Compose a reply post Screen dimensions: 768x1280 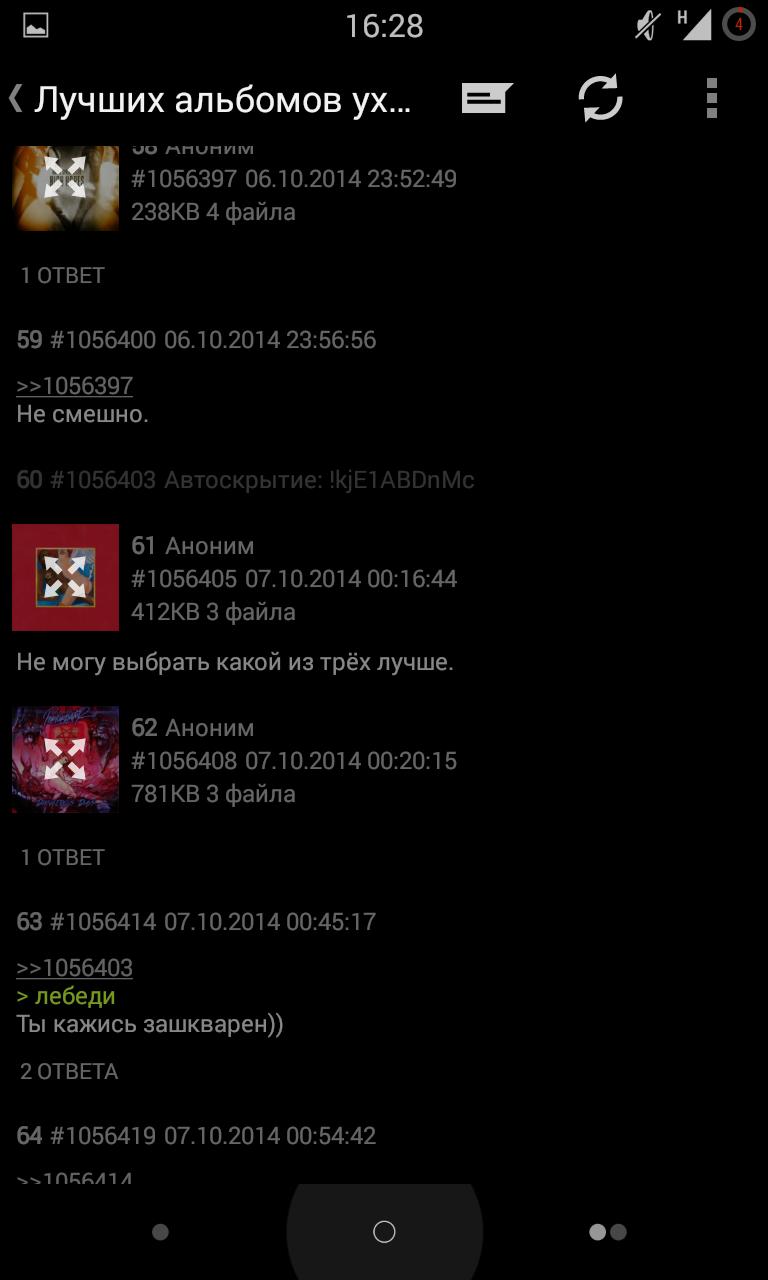click(x=486, y=98)
